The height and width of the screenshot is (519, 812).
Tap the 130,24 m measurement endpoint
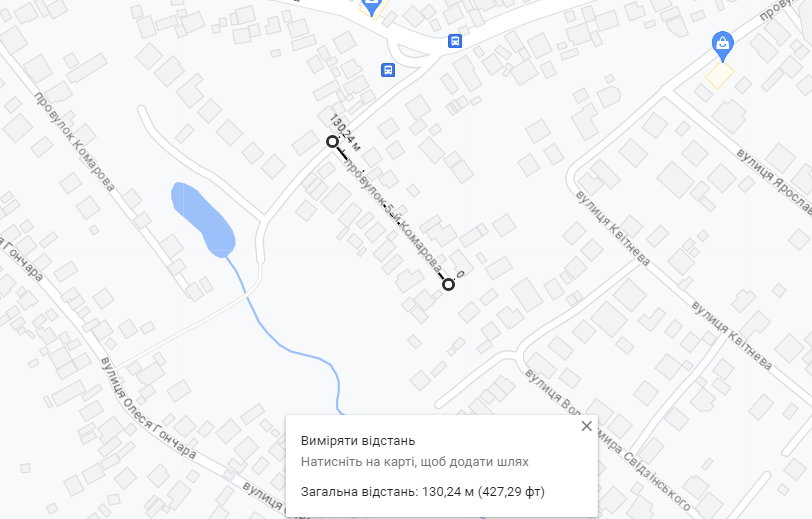(333, 142)
